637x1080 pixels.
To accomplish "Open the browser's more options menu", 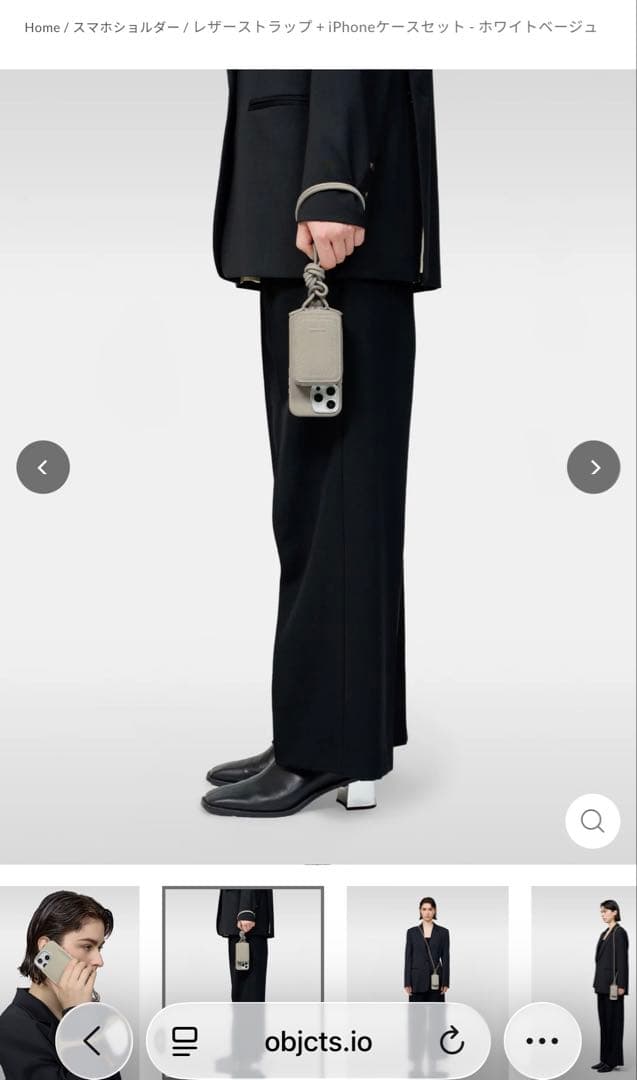I will [542, 1041].
